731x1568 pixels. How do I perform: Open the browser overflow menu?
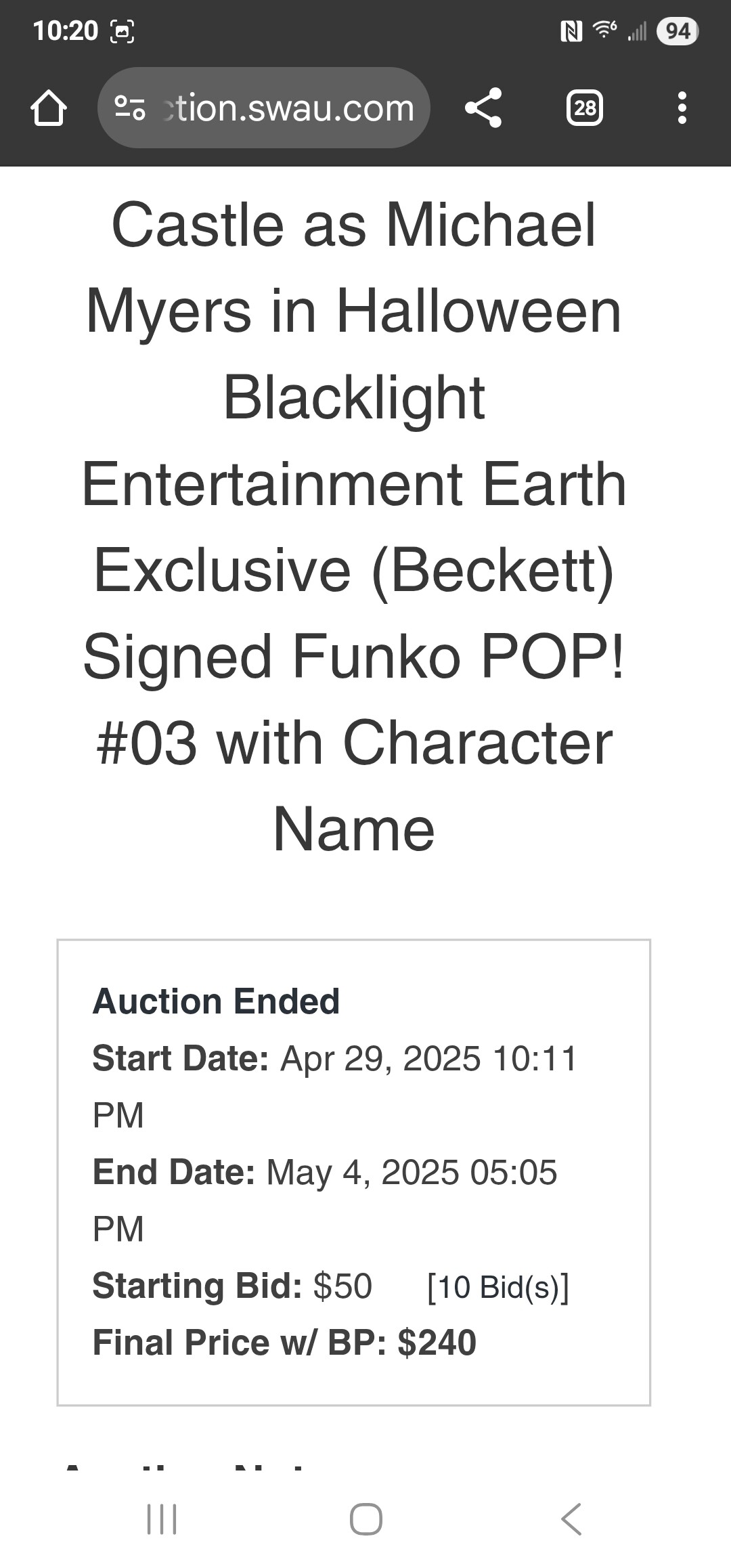pyautogui.click(x=682, y=108)
